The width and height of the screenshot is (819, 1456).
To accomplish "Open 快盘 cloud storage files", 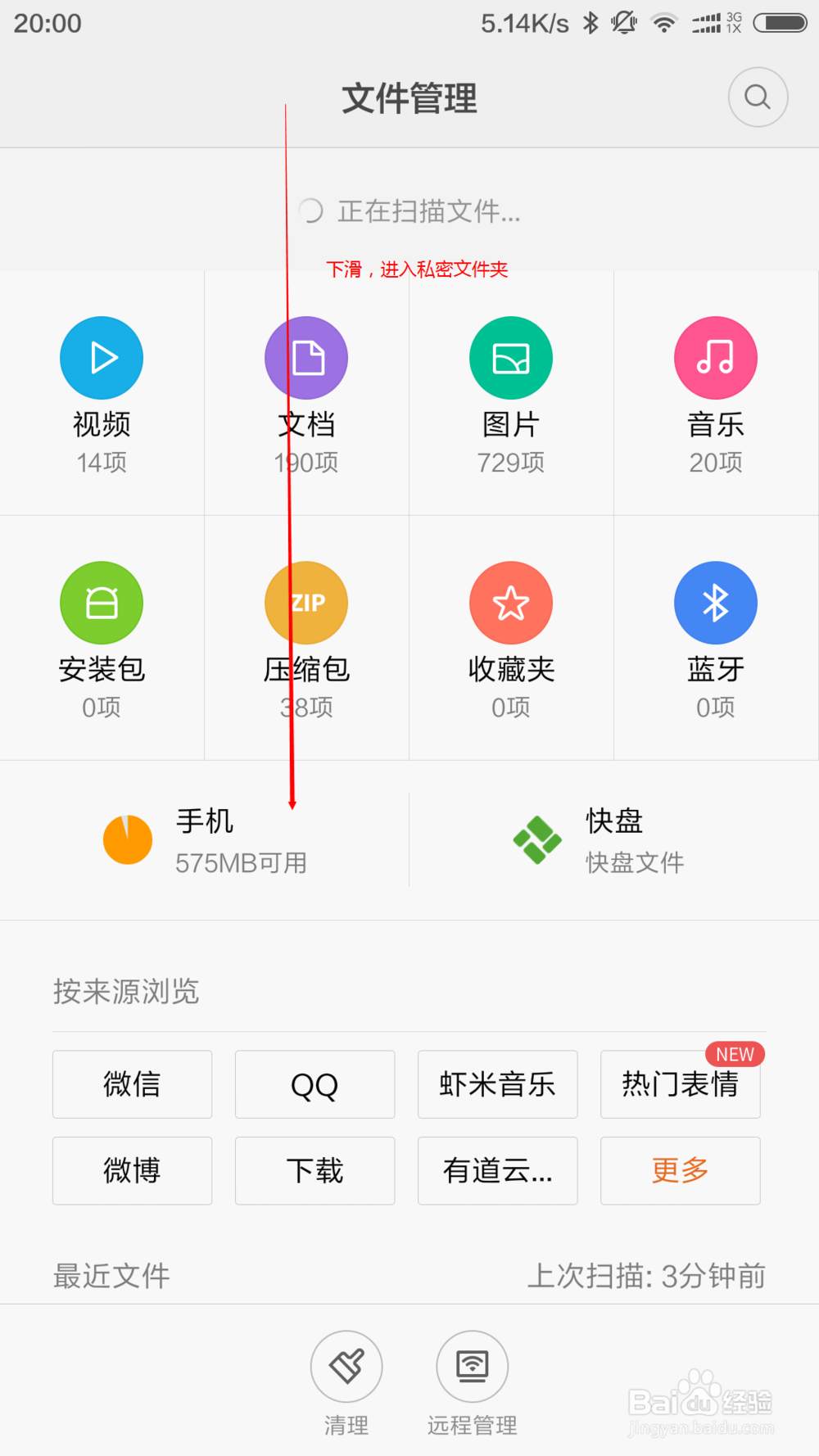I will 614,840.
